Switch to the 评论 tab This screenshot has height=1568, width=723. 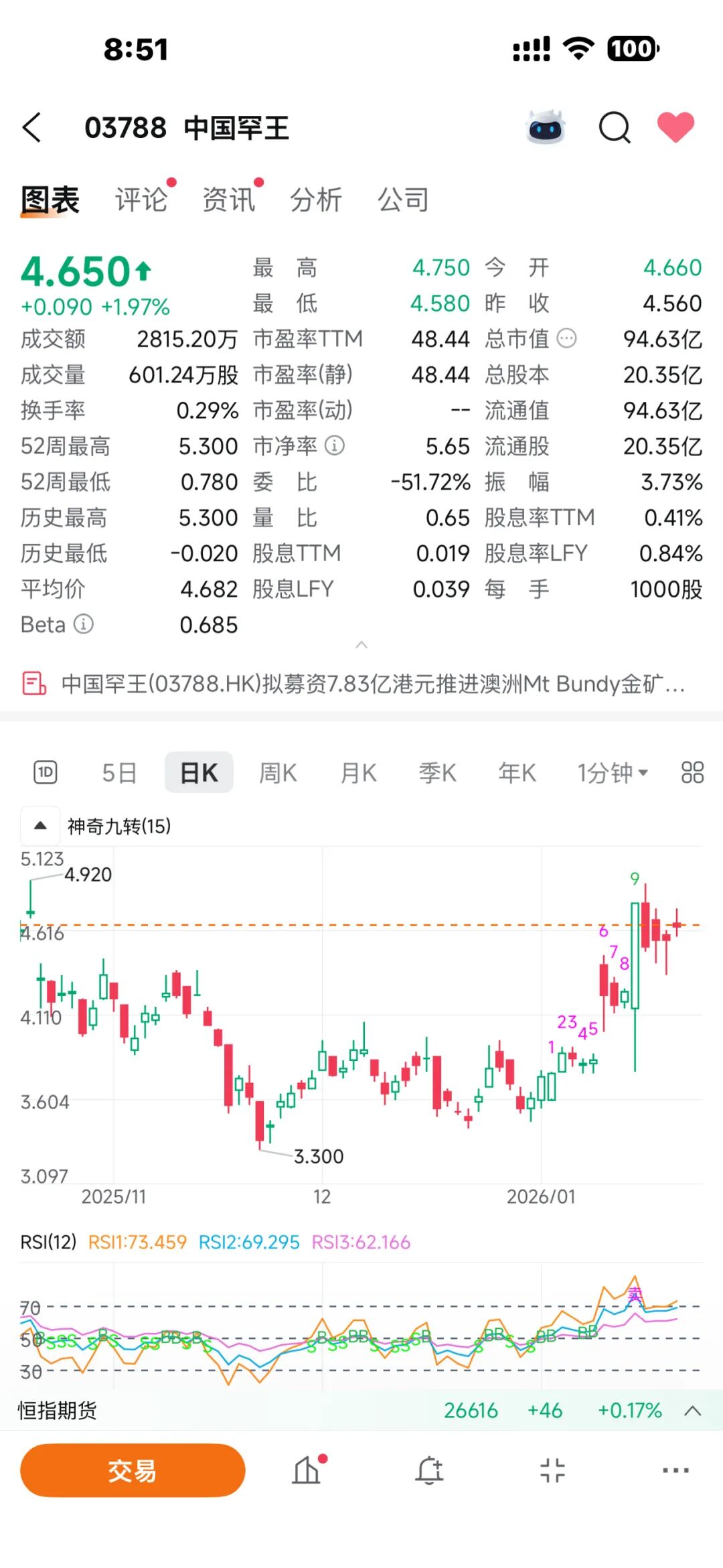tap(141, 200)
